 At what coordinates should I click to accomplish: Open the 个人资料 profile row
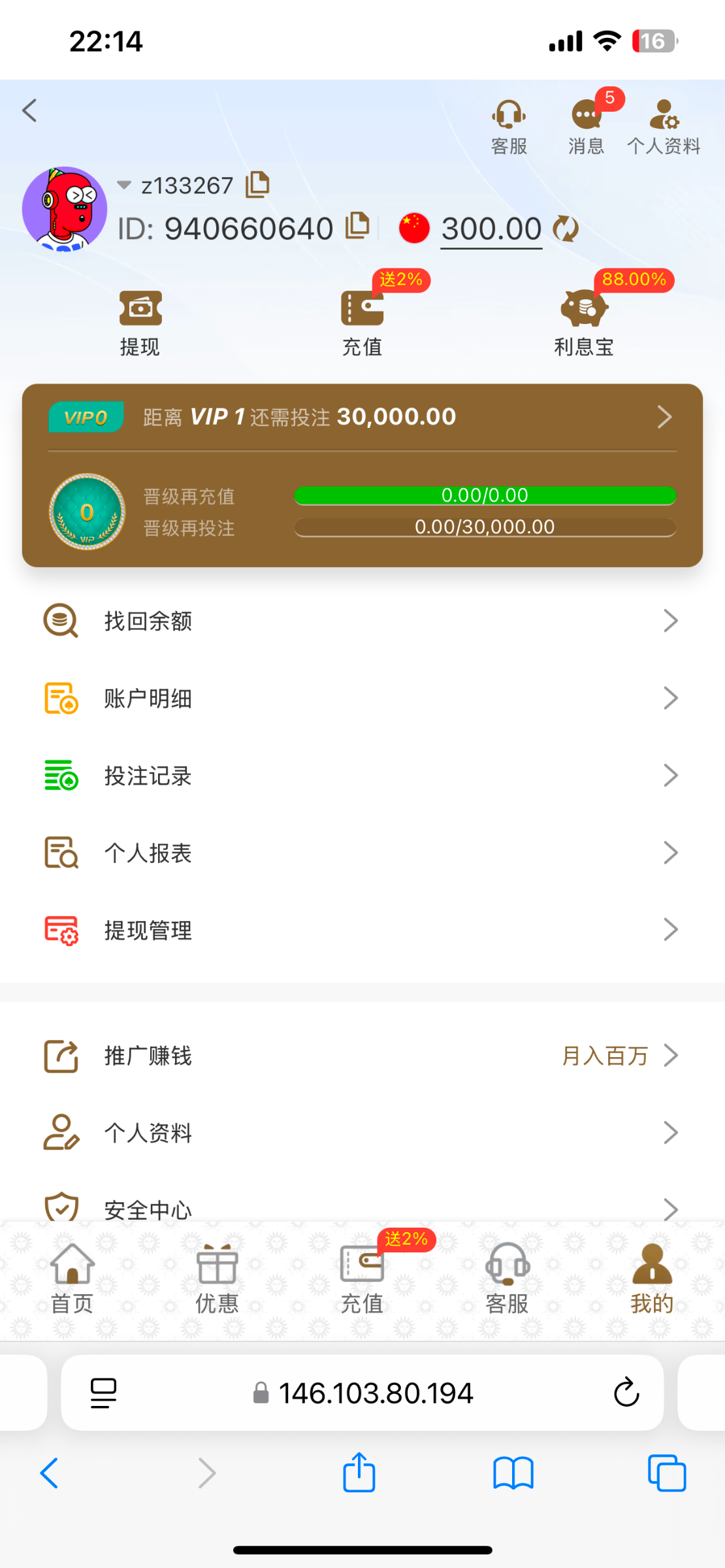[x=362, y=1132]
